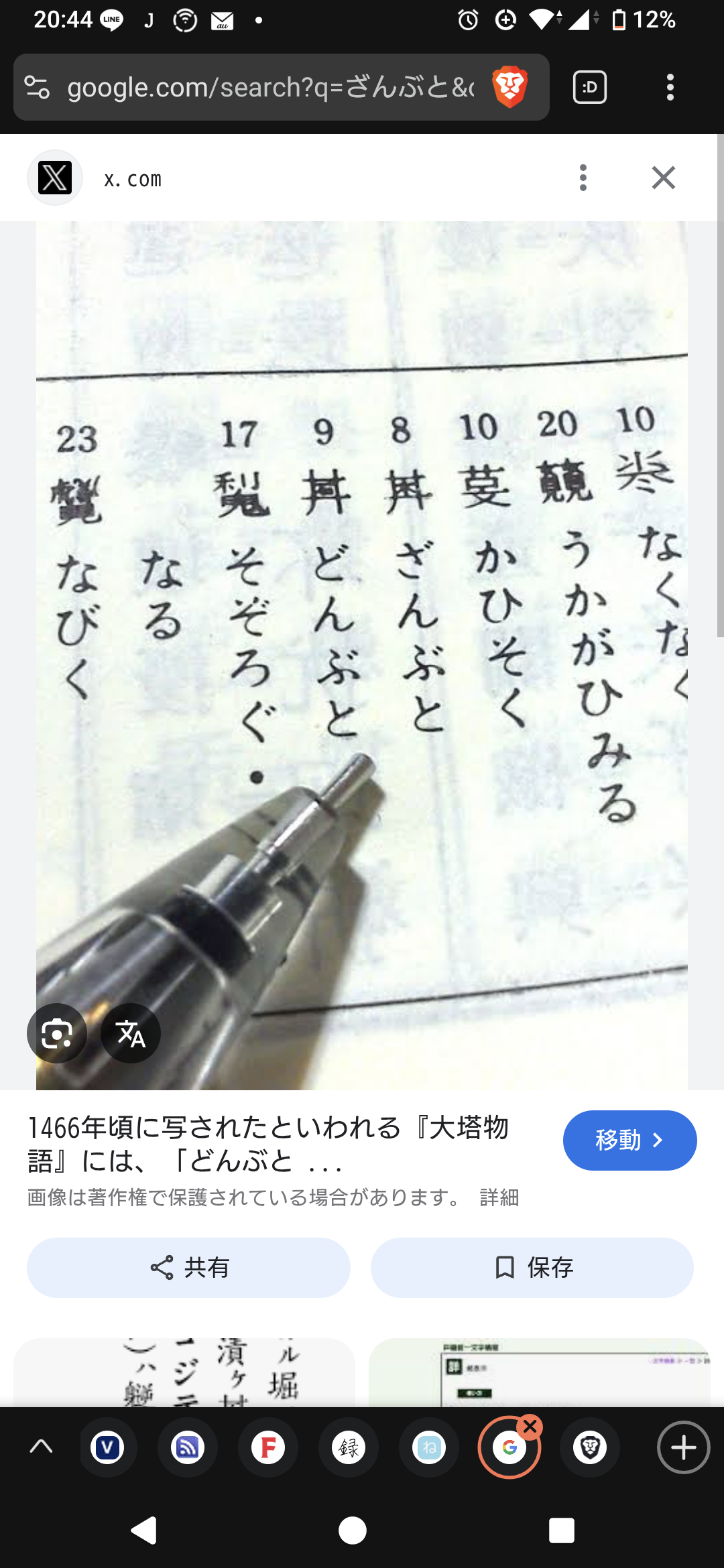Screen dimensions: 724x1568
Task: Translate the text in the image
Action: (x=131, y=1033)
